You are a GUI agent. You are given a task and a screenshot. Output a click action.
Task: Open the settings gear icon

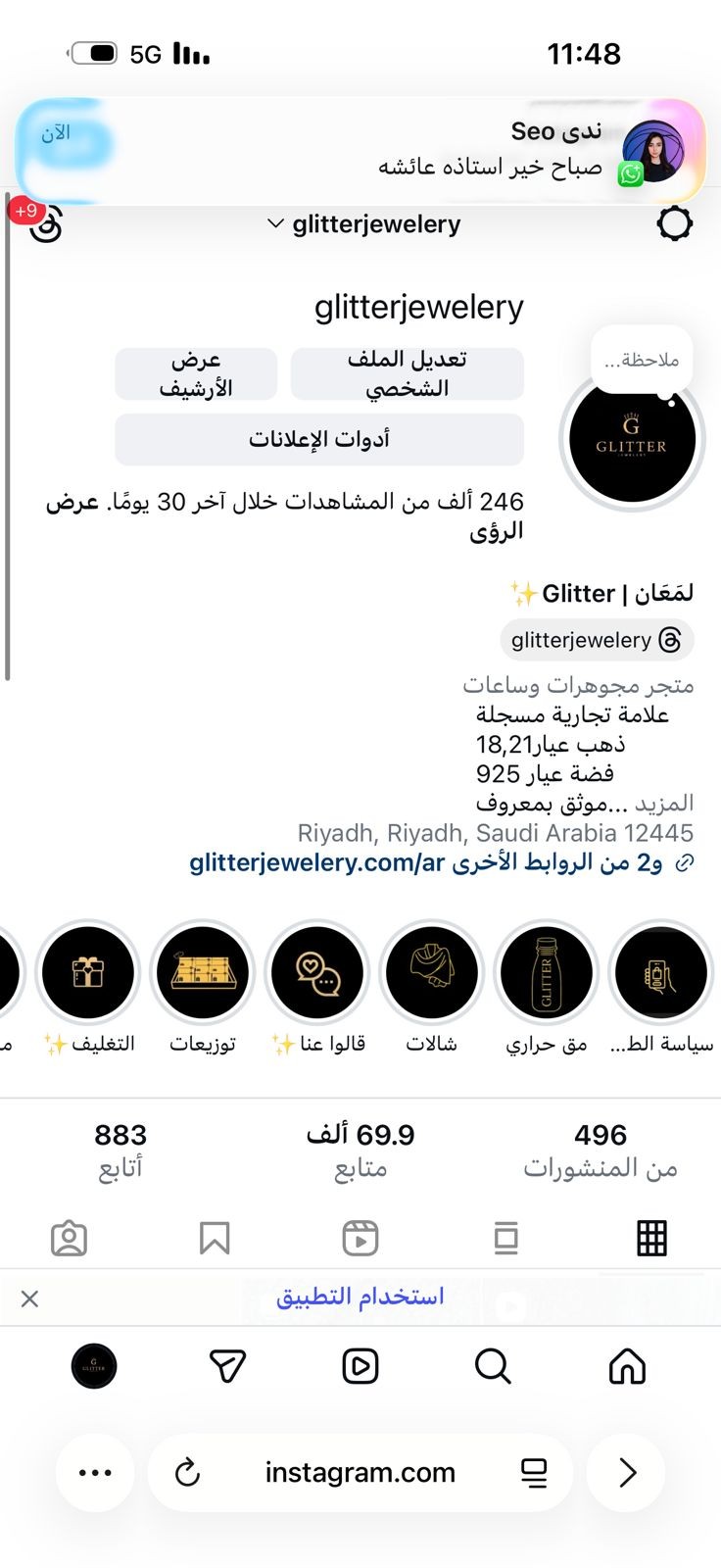pos(674,224)
